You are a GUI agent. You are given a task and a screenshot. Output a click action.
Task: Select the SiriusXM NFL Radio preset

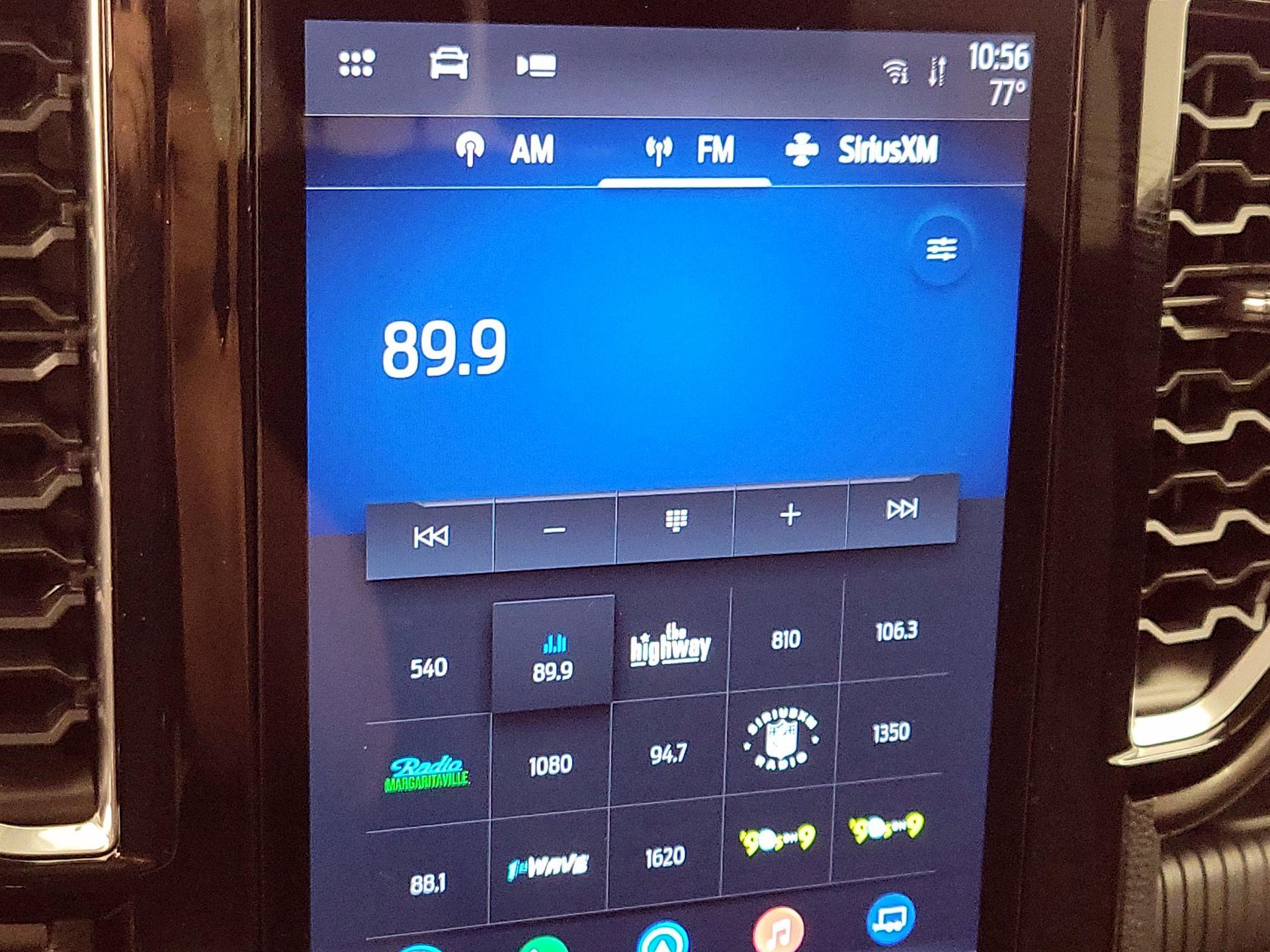[782, 740]
